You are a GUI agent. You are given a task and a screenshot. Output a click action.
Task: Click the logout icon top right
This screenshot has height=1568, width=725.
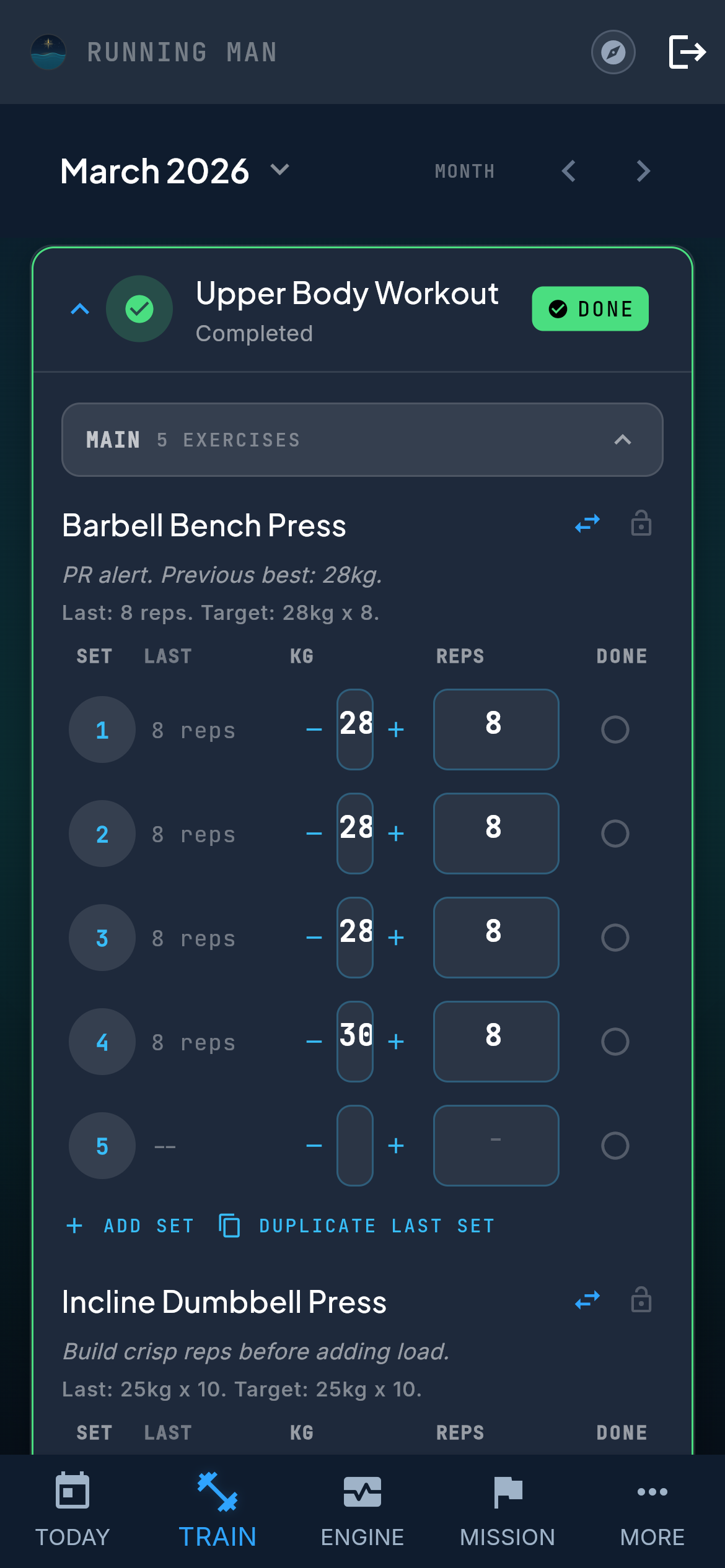[x=688, y=52]
